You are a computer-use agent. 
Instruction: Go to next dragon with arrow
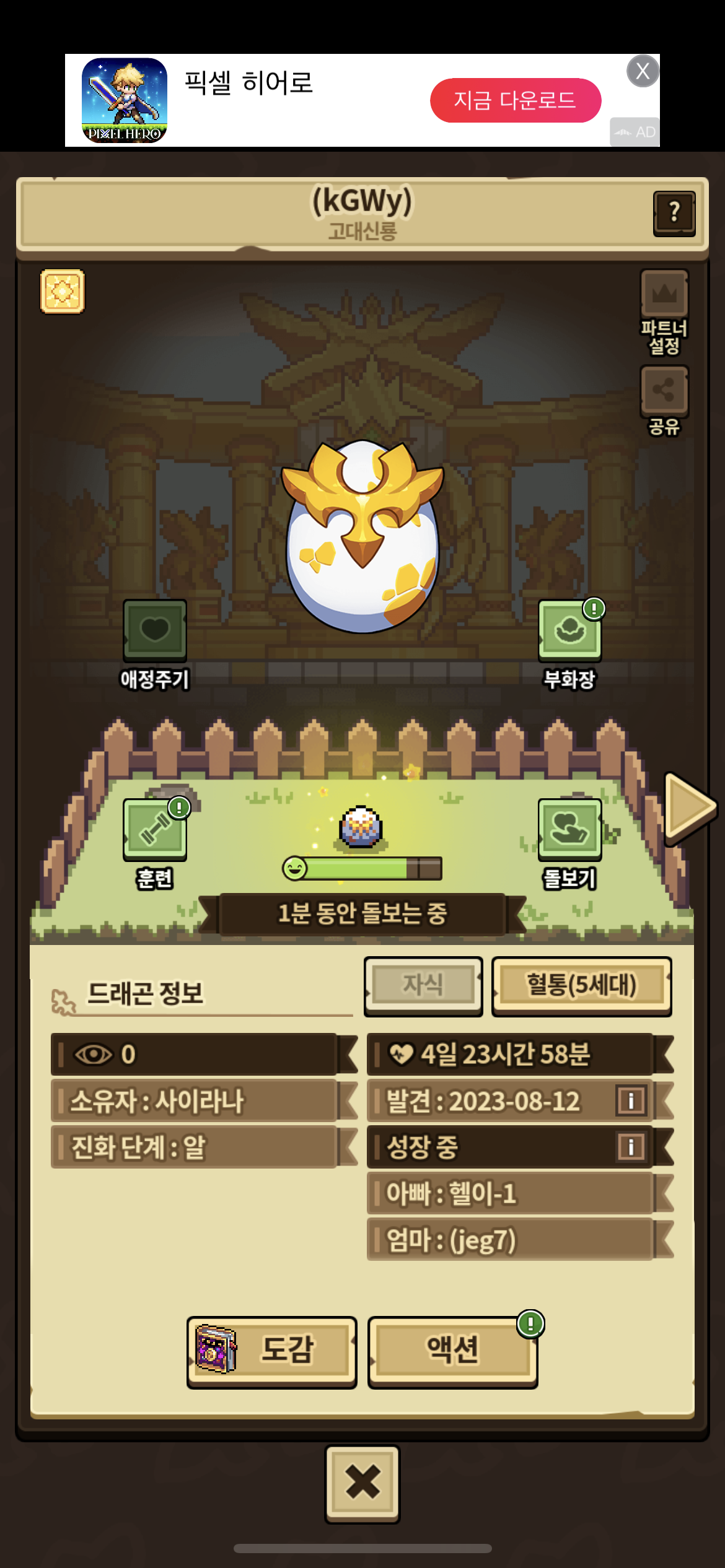pyautogui.click(x=690, y=808)
